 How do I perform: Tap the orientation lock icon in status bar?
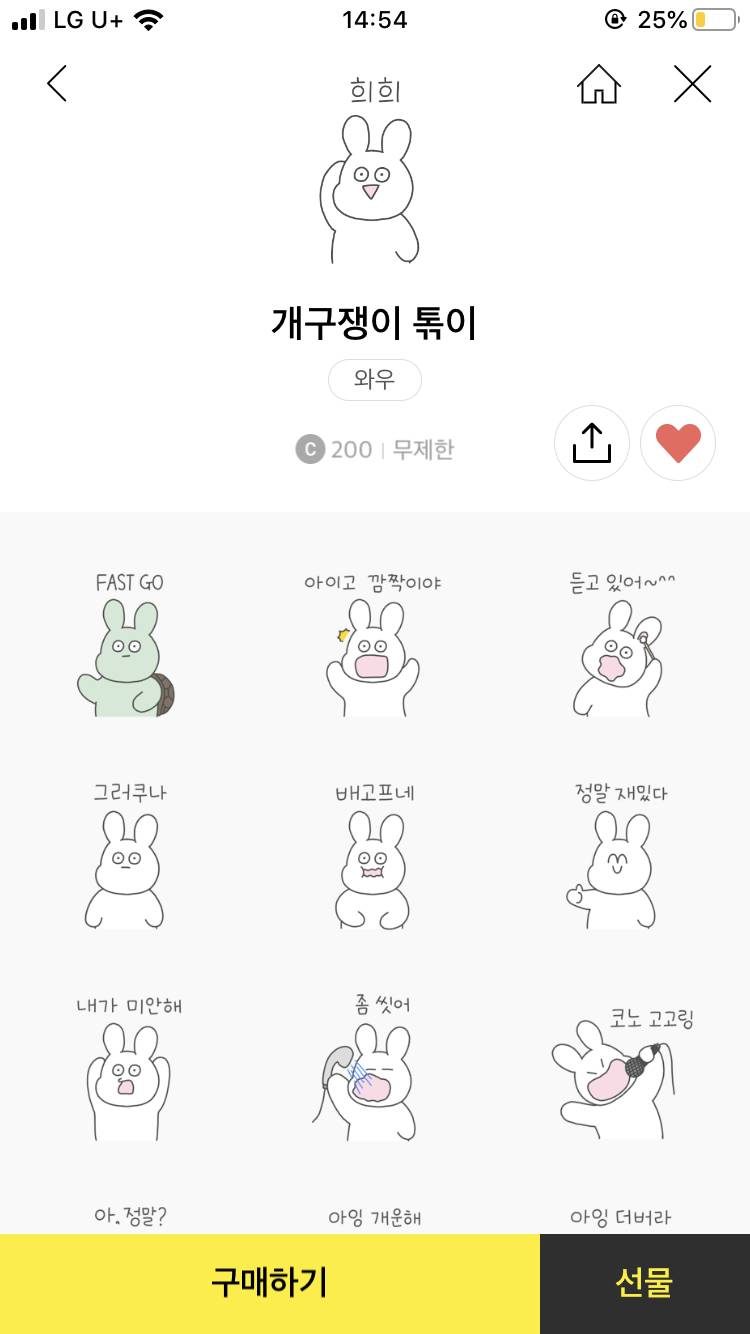coord(614,18)
